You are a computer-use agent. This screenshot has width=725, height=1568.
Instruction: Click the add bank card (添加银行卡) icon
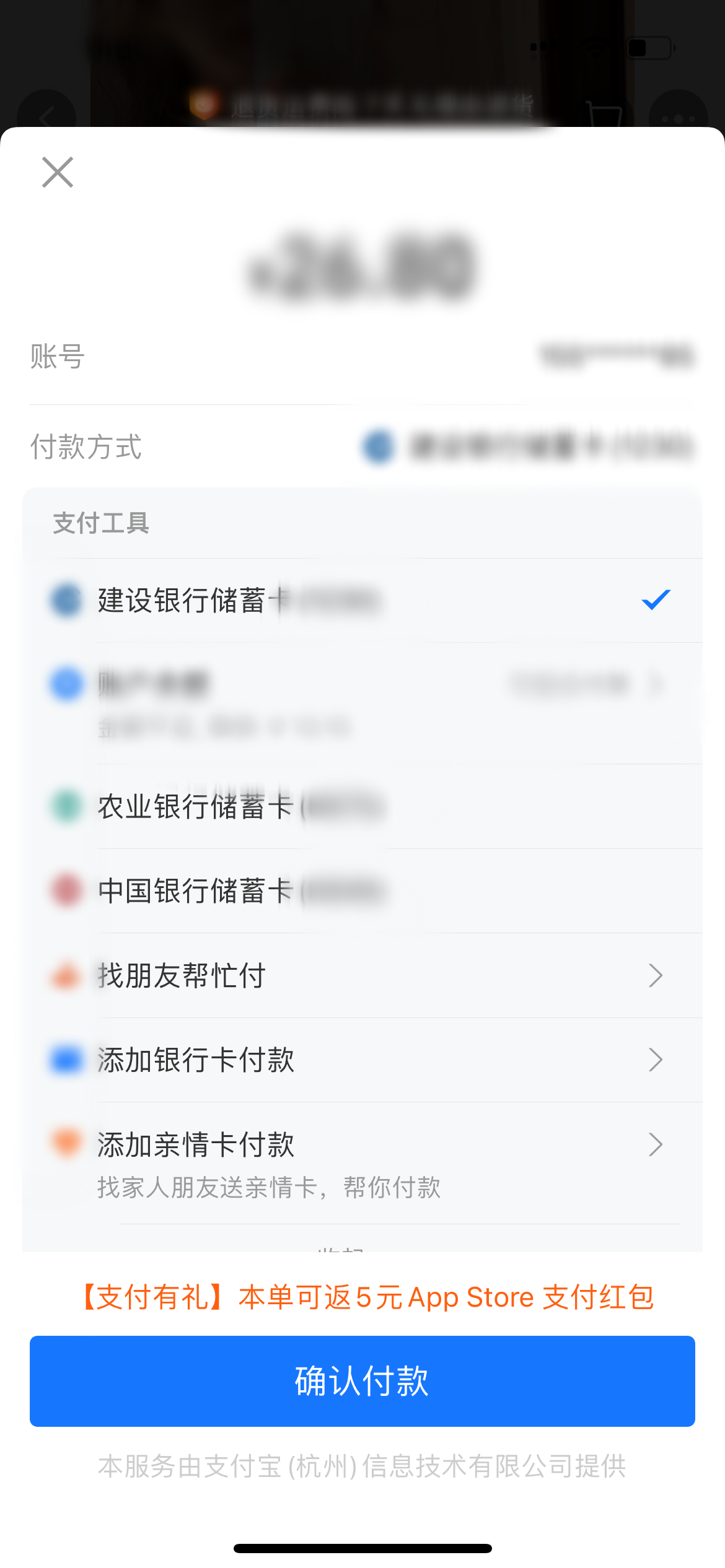tap(65, 1059)
